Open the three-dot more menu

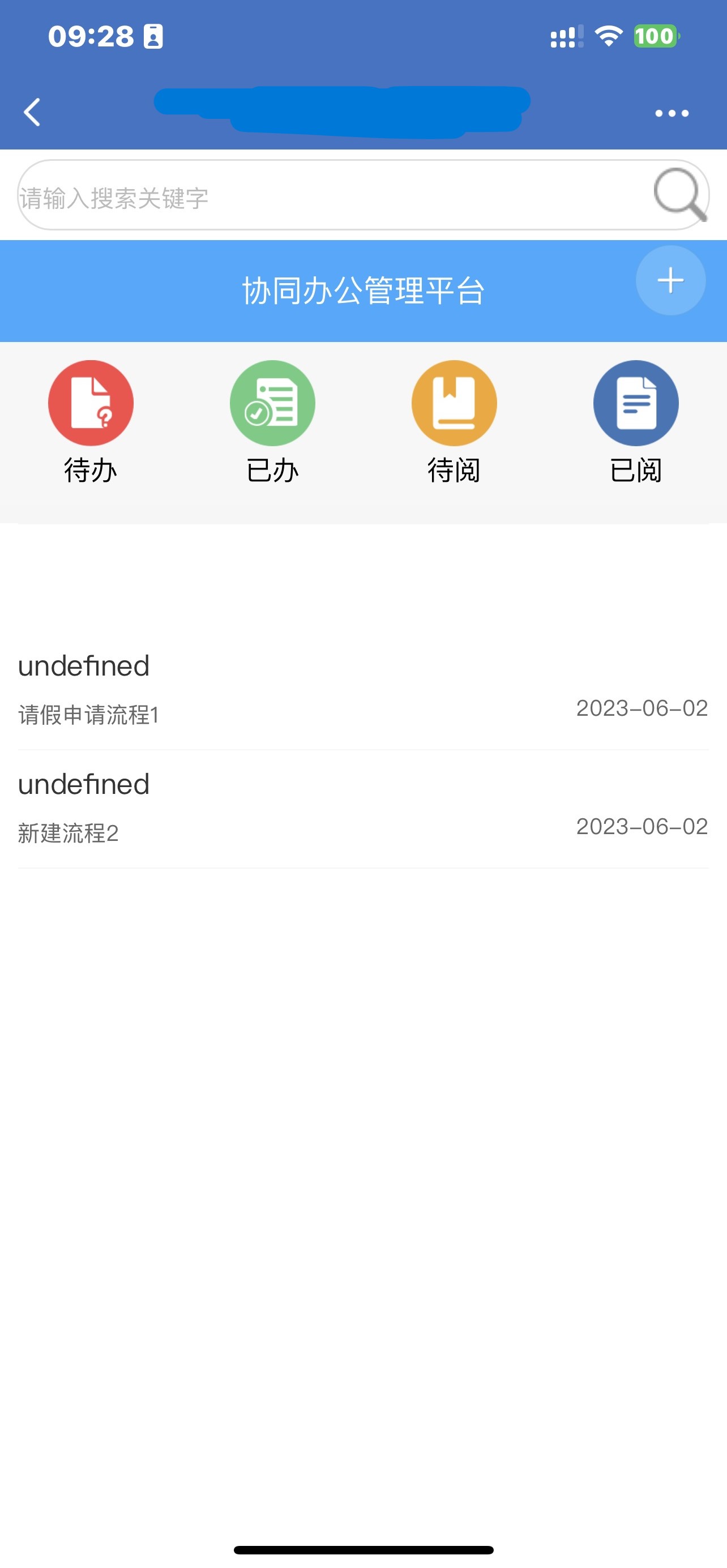point(672,113)
